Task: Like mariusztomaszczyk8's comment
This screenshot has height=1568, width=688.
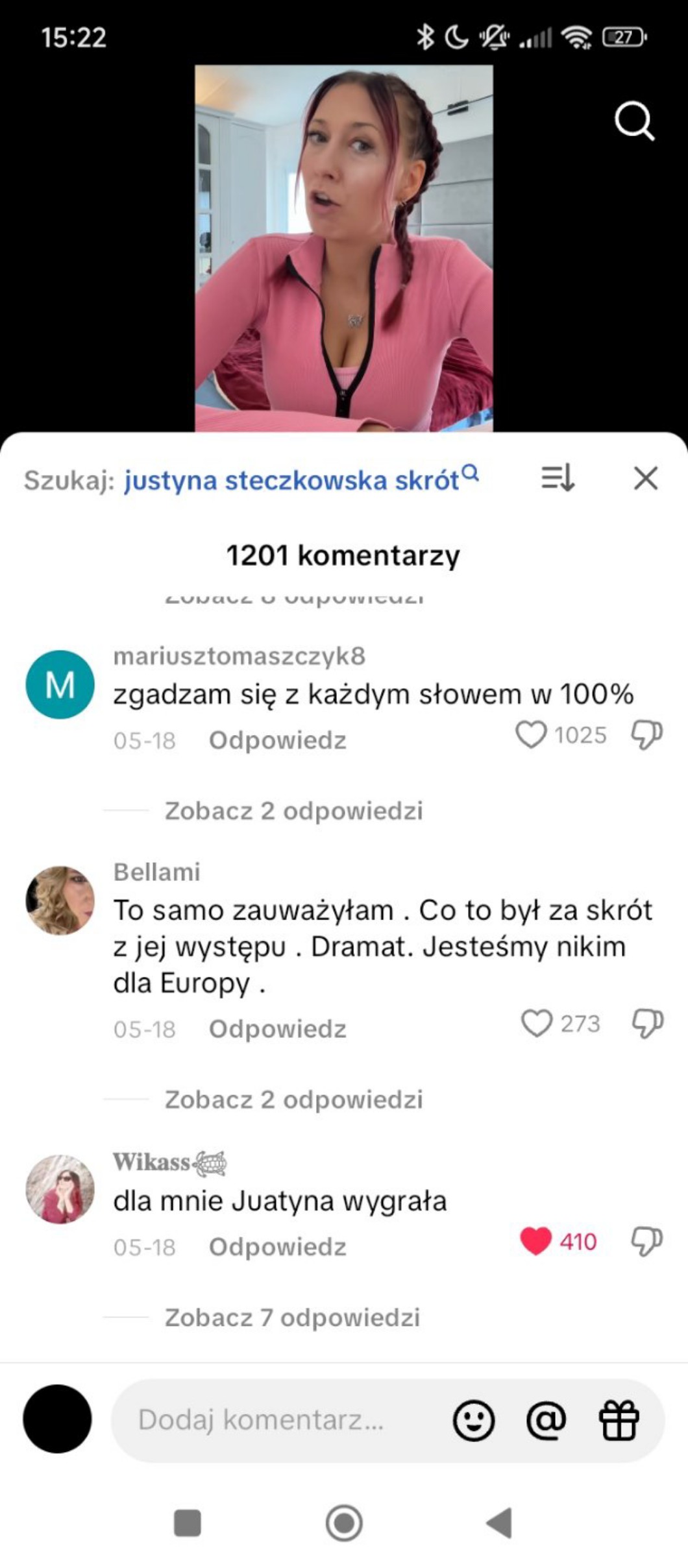Action: click(531, 735)
